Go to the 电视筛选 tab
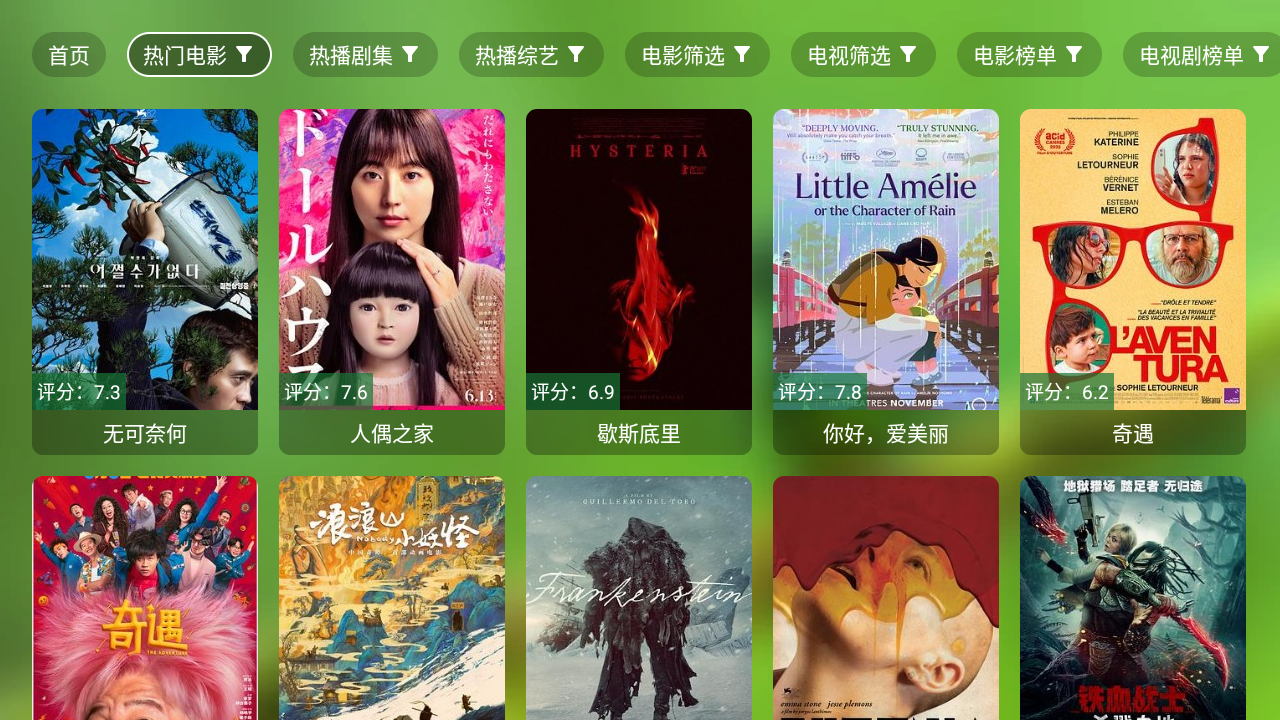The height and width of the screenshot is (720, 1280). (863, 55)
